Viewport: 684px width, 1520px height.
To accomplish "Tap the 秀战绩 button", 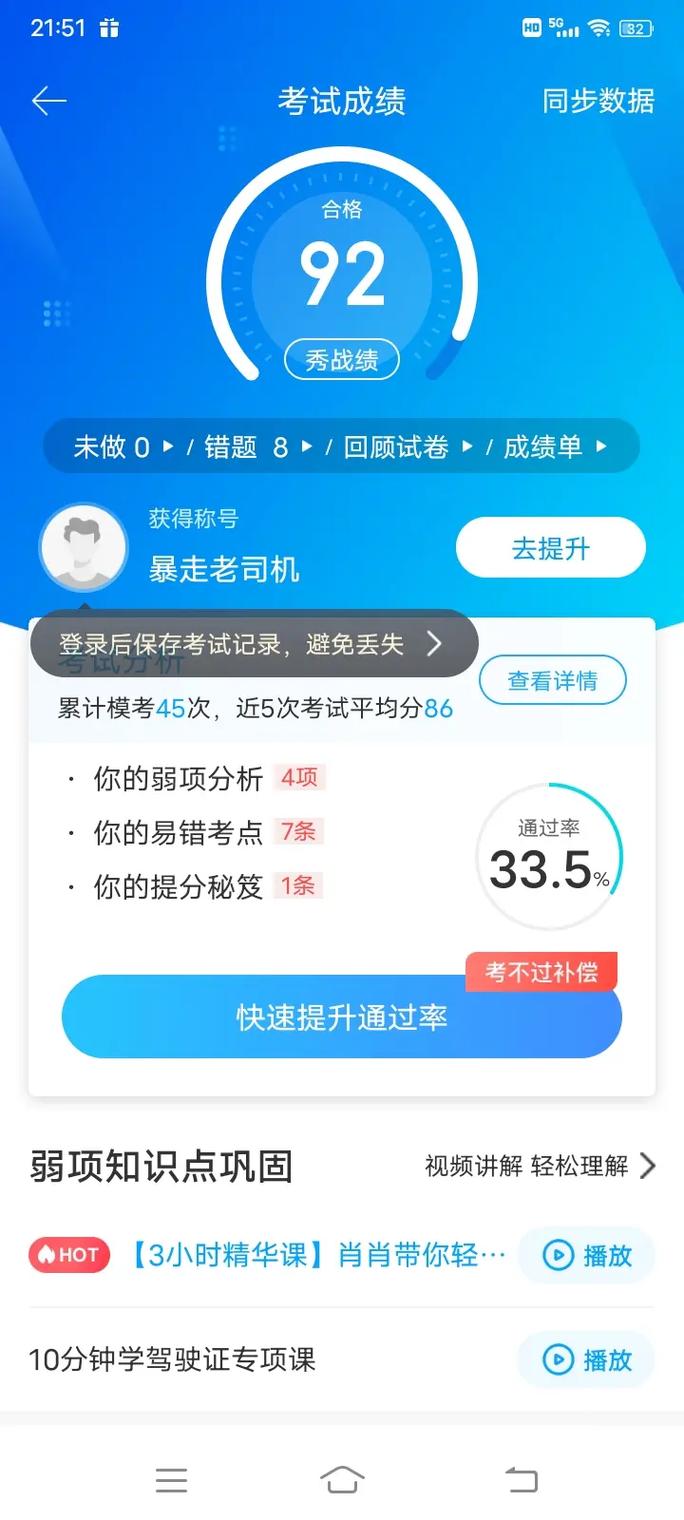I will tap(342, 360).
